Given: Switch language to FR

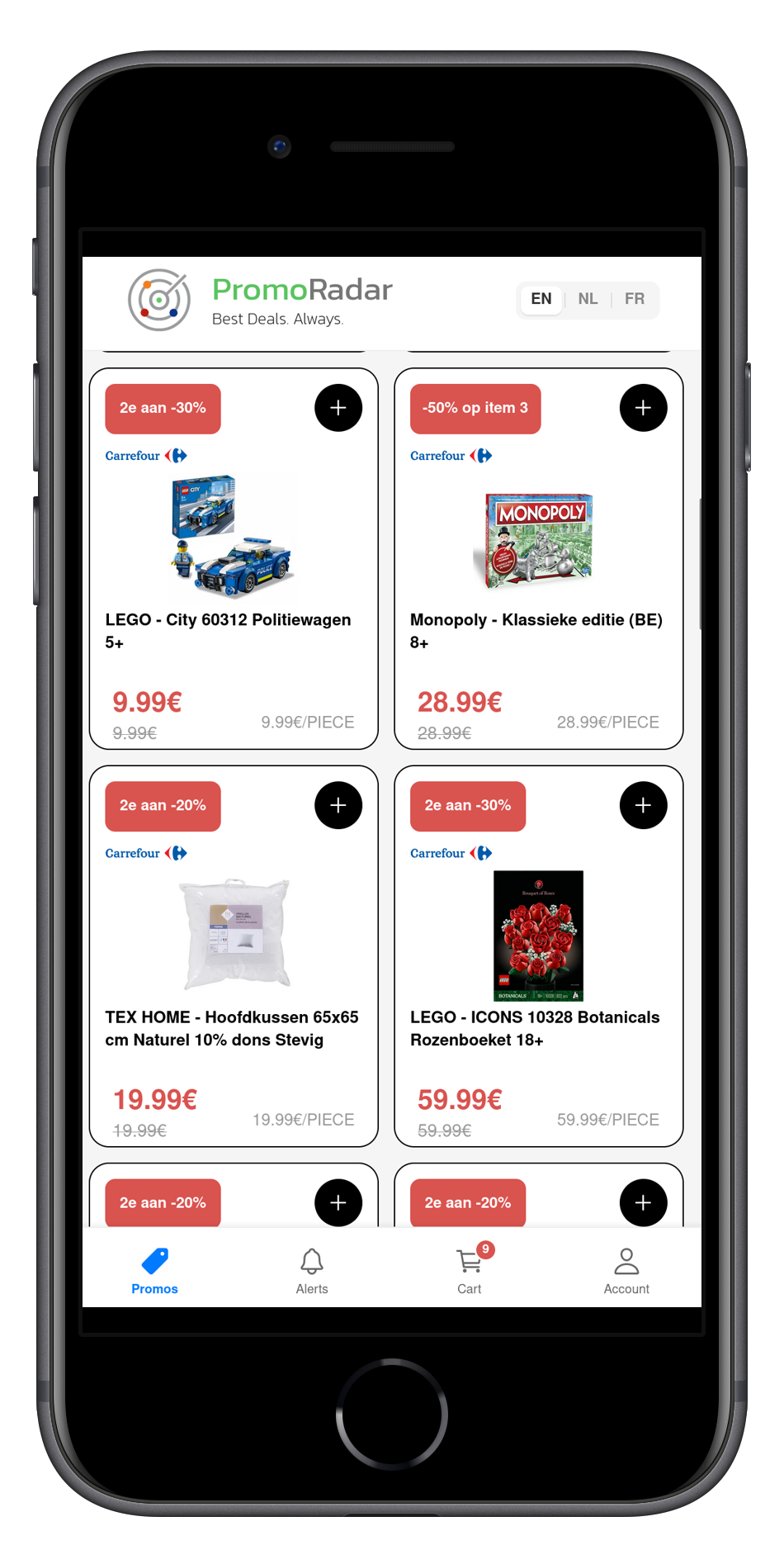Looking at the screenshot, I should point(634,299).
